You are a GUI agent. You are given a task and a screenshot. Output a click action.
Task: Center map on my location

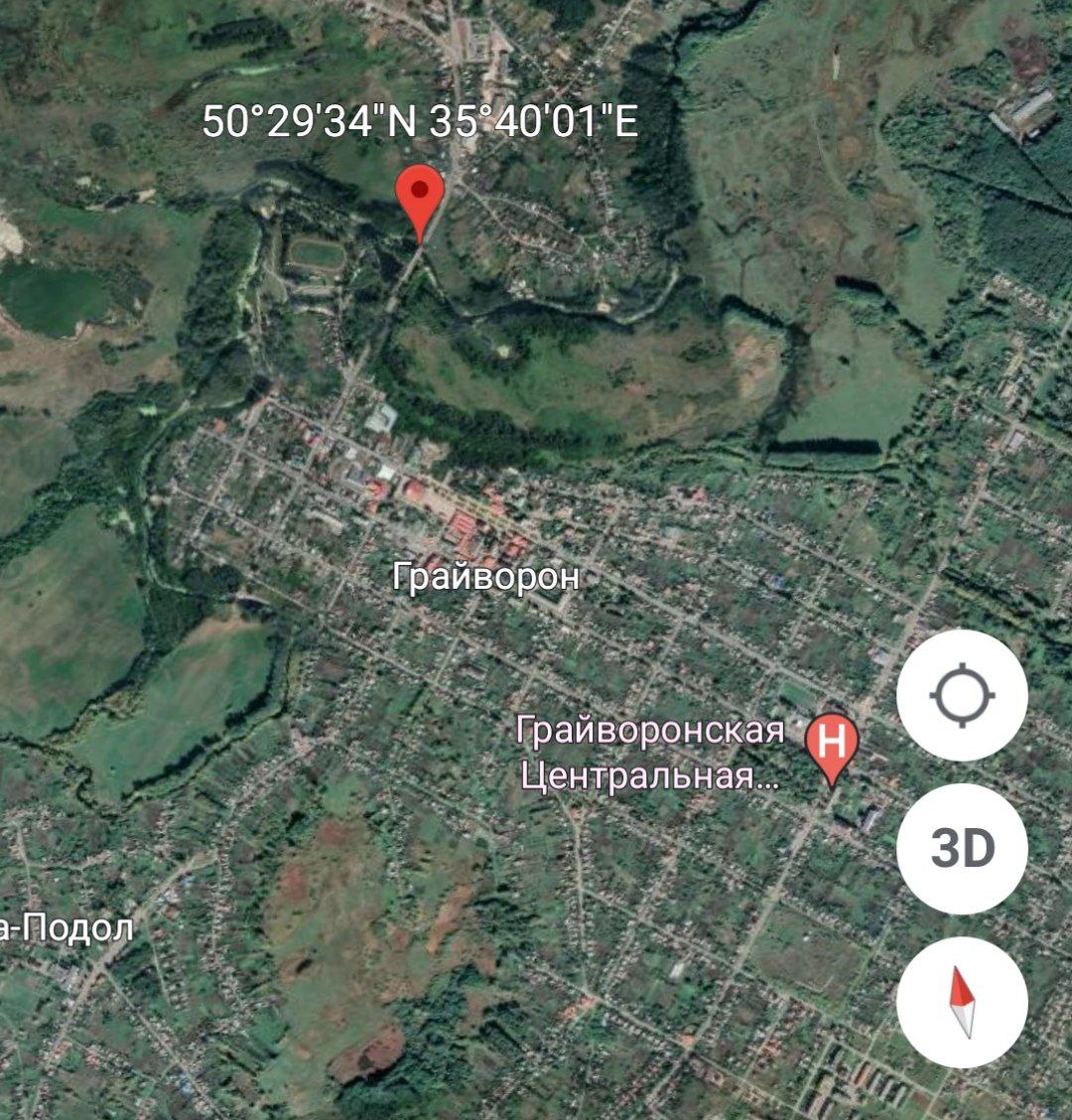(961, 695)
